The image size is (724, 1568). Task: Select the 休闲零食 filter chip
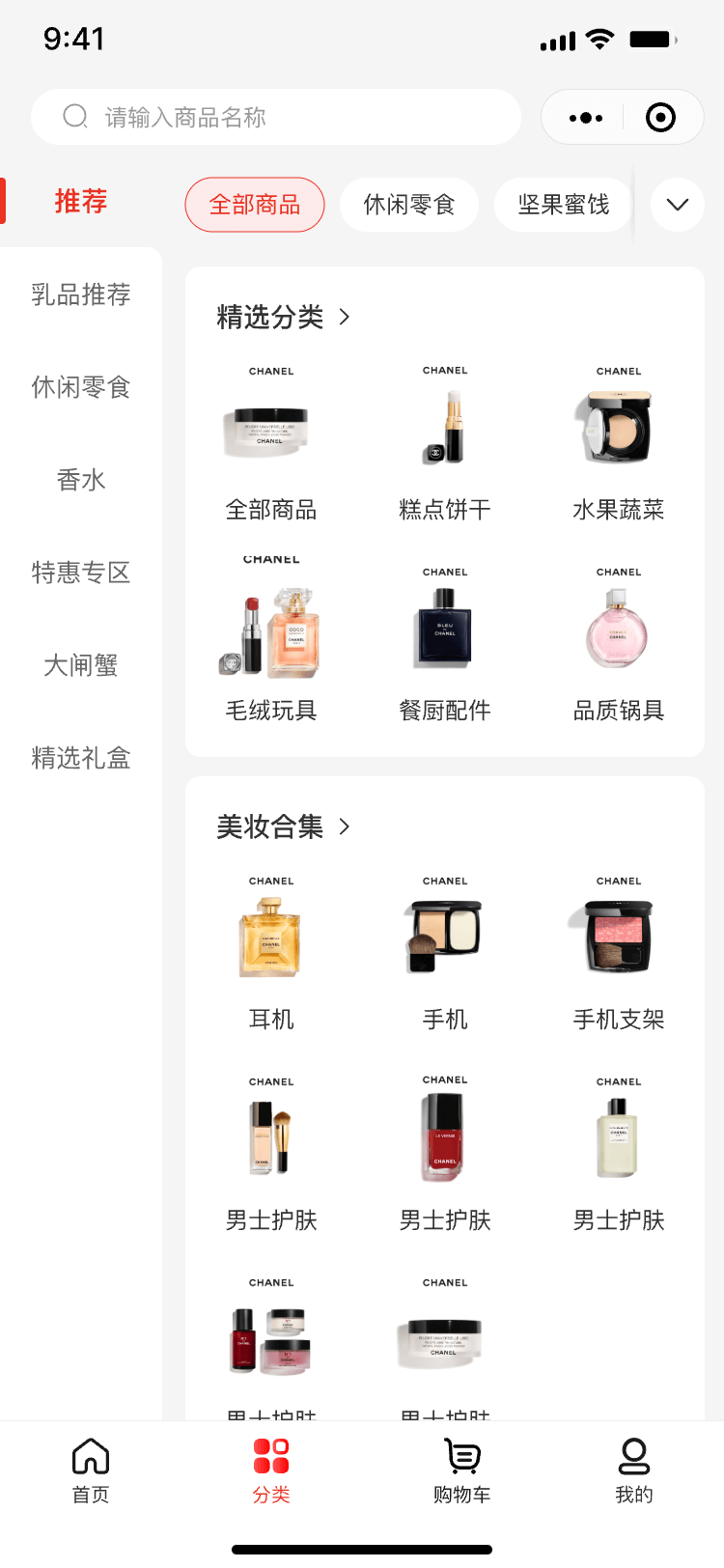409,205
